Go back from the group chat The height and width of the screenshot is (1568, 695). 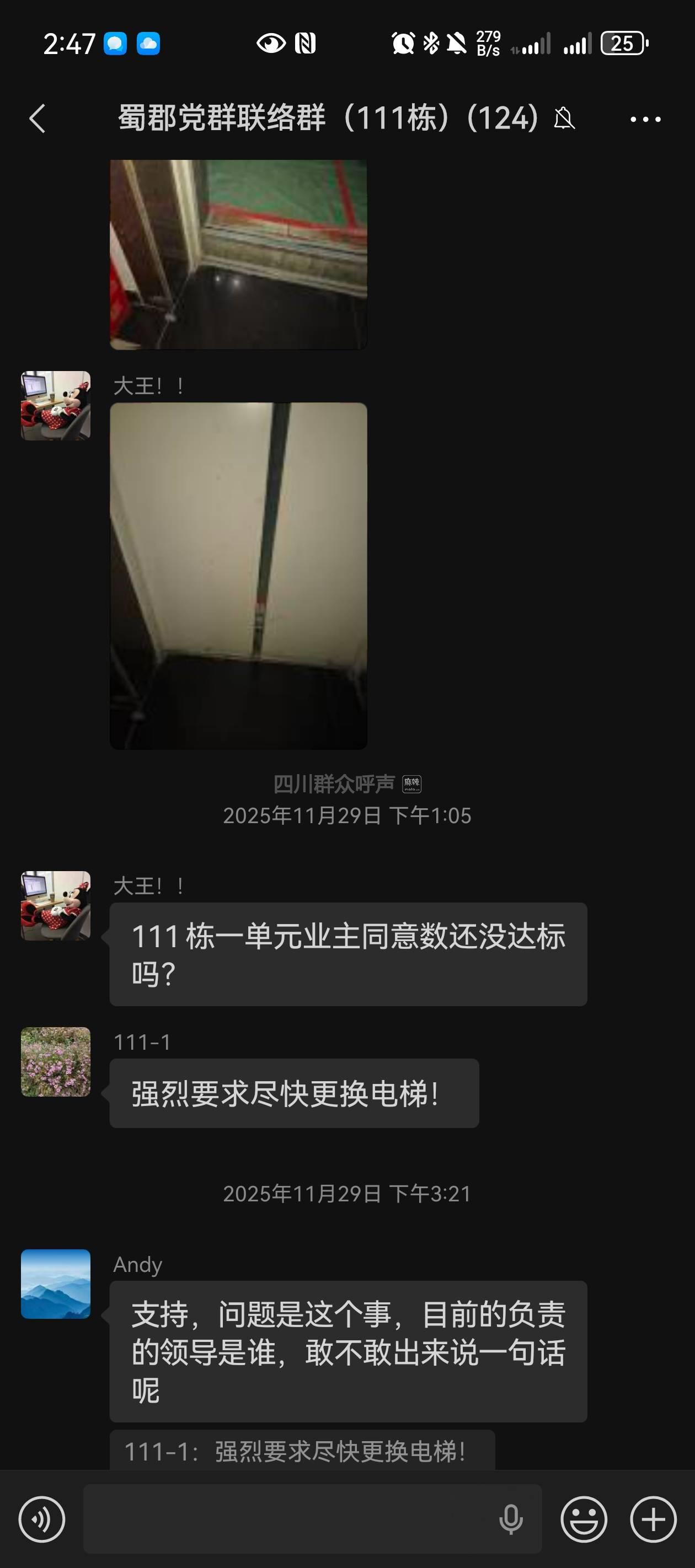37,118
